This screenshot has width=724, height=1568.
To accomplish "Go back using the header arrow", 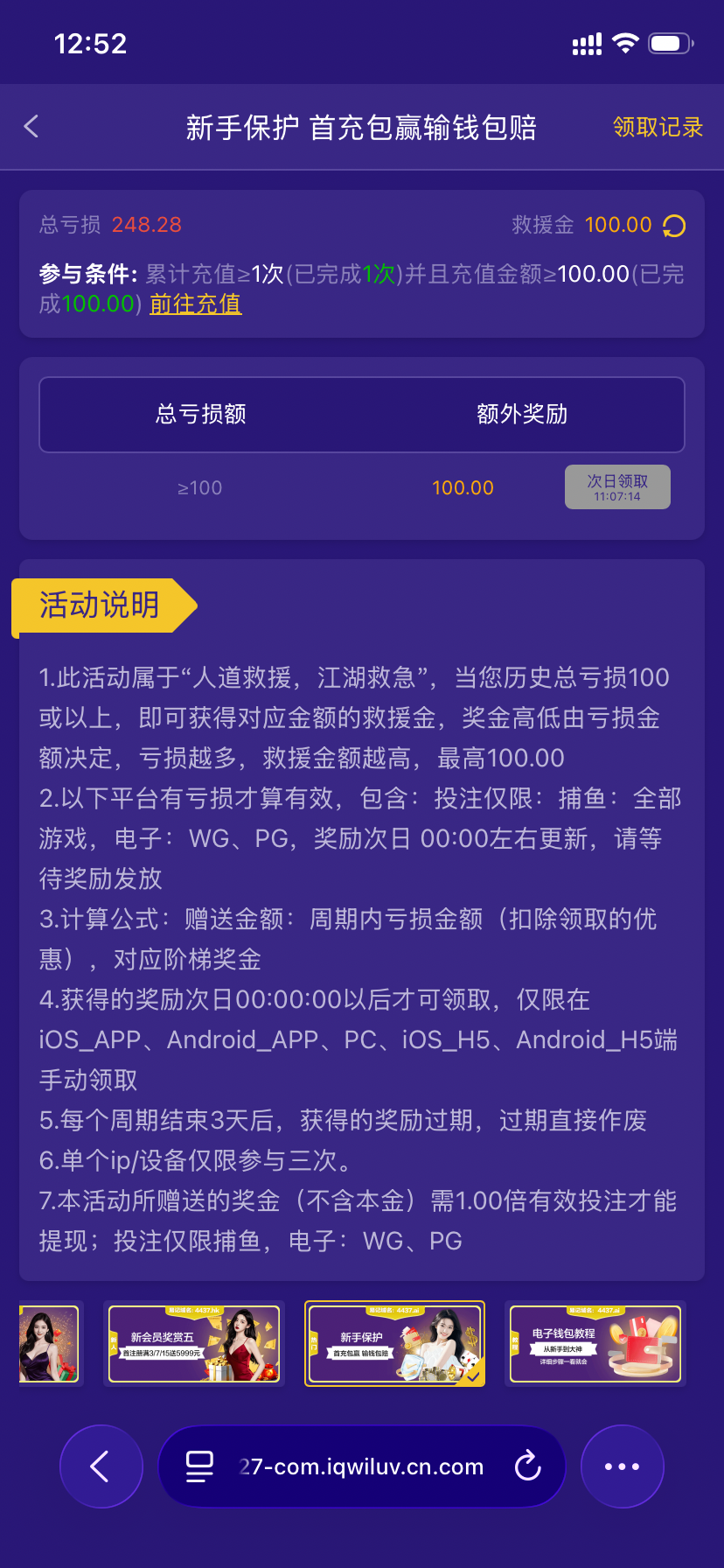I will 31,127.
